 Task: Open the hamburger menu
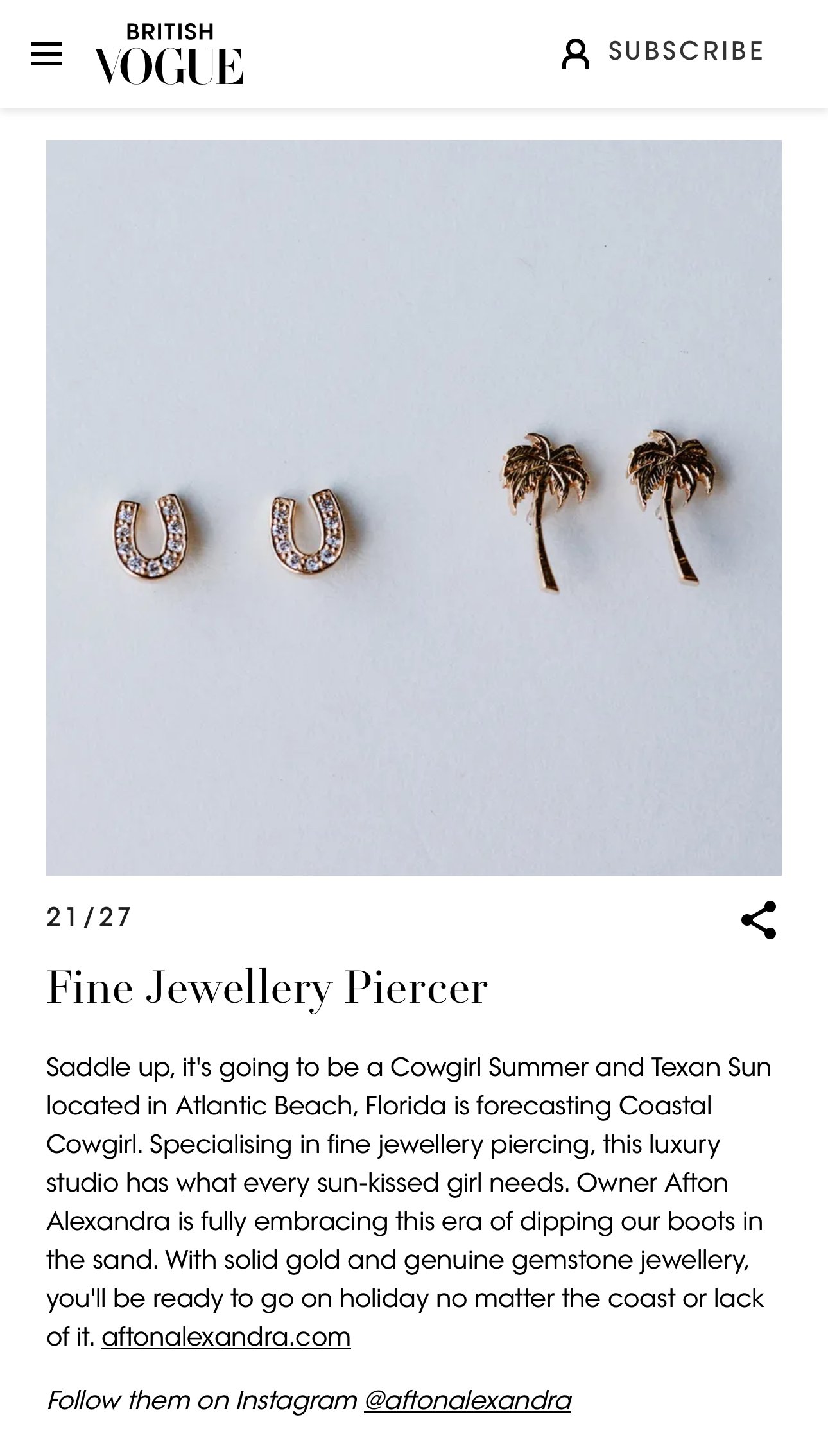[46, 54]
